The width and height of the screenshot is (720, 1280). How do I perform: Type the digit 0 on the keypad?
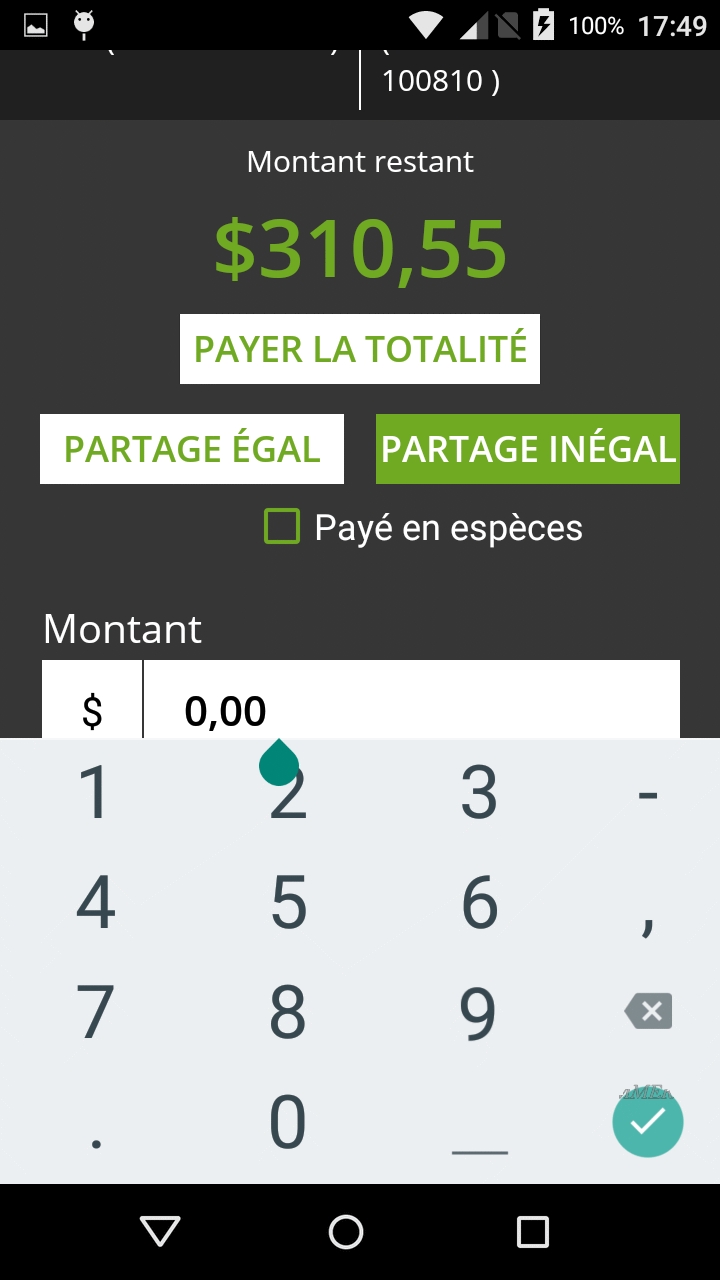(x=288, y=1122)
